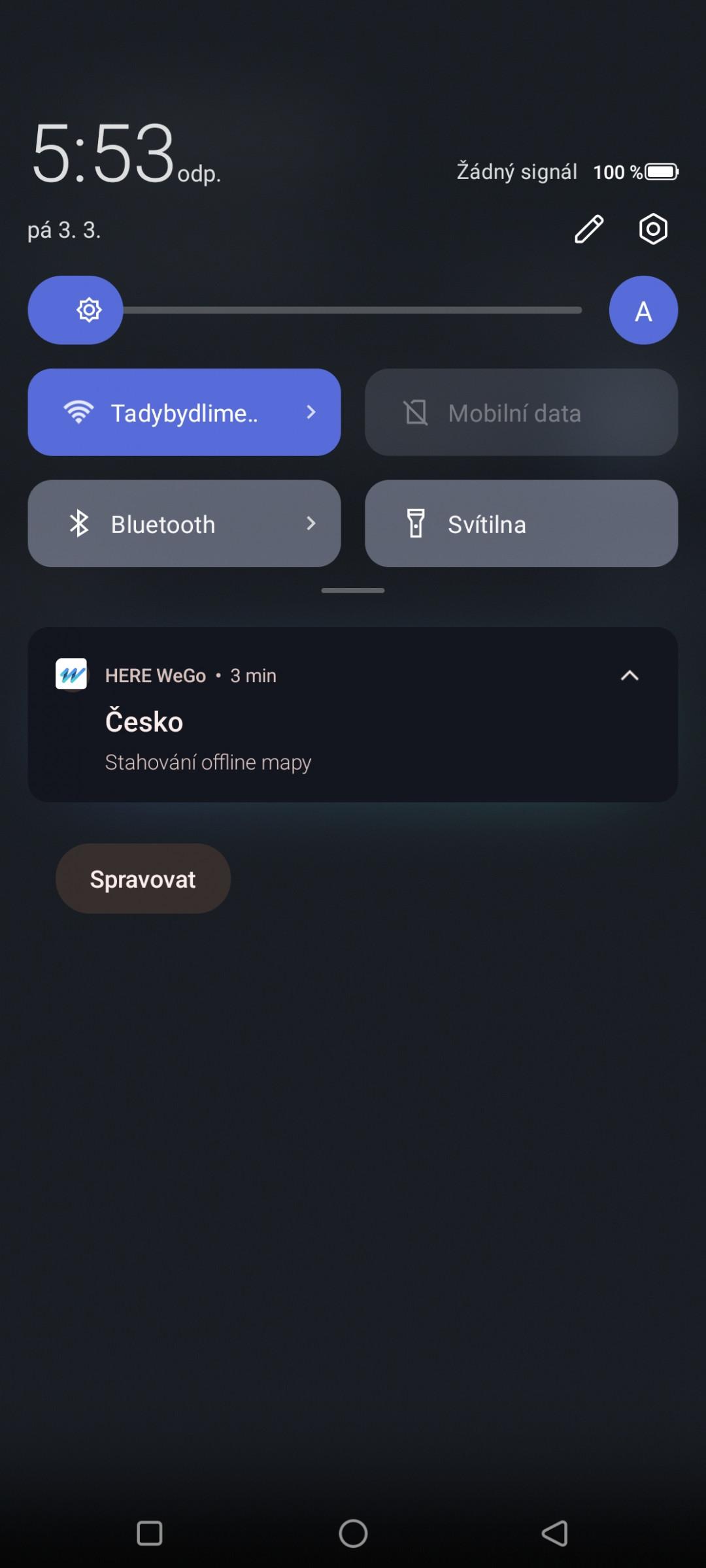Go back with the navigation bar arrow
This screenshot has height=1568, width=706.
555,1533
